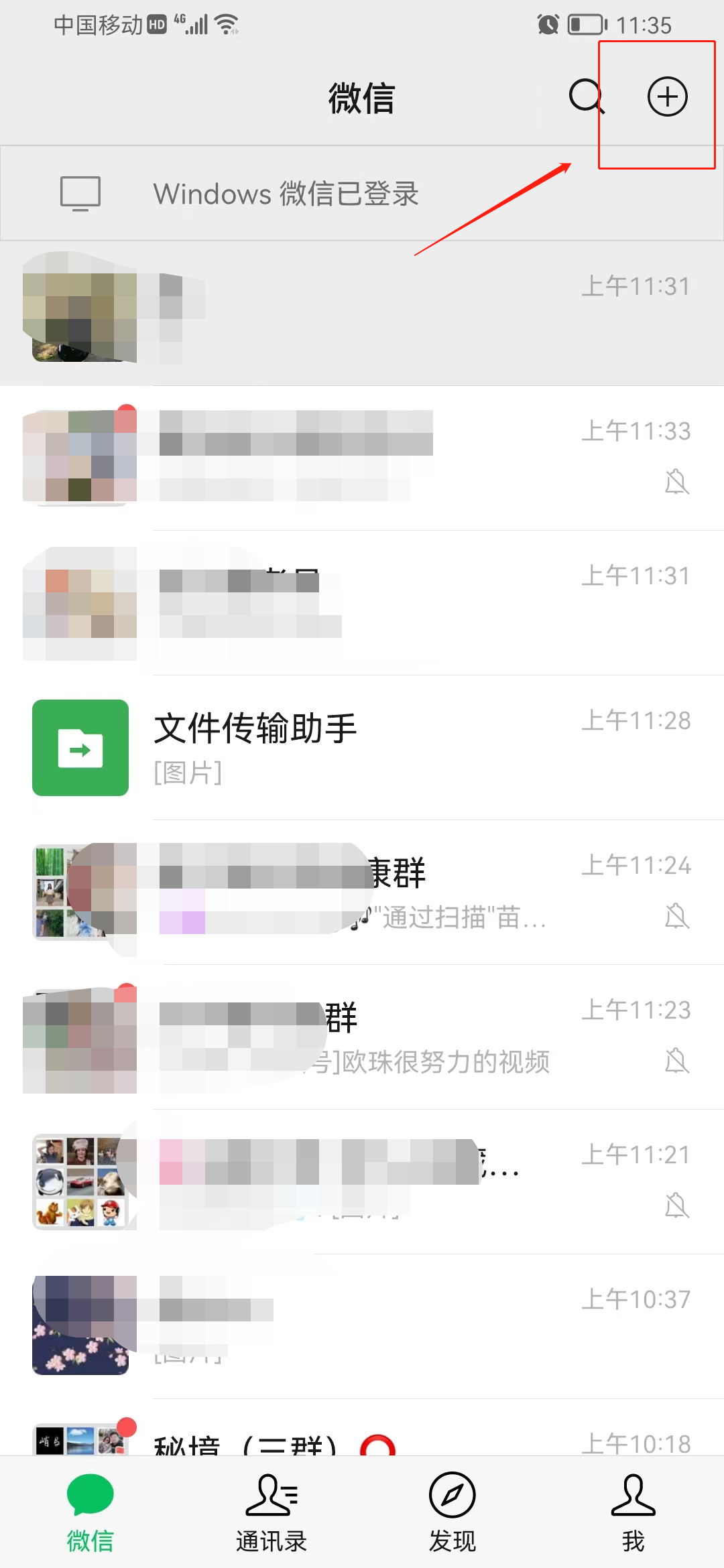Tap the muted bell on the 康群 chat
Screen dimensions: 724x1568
[x=677, y=917]
